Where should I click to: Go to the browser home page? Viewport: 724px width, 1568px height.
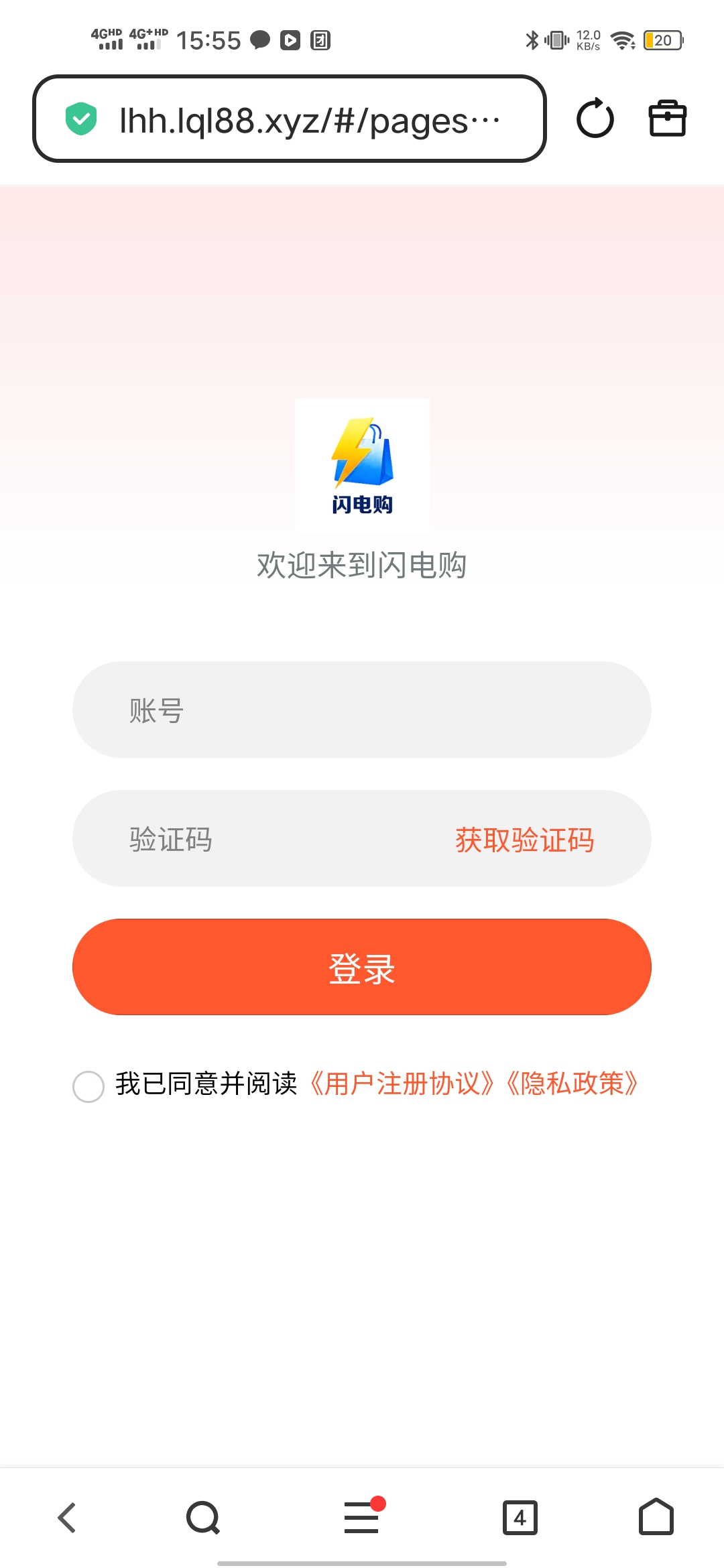[x=656, y=1518]
